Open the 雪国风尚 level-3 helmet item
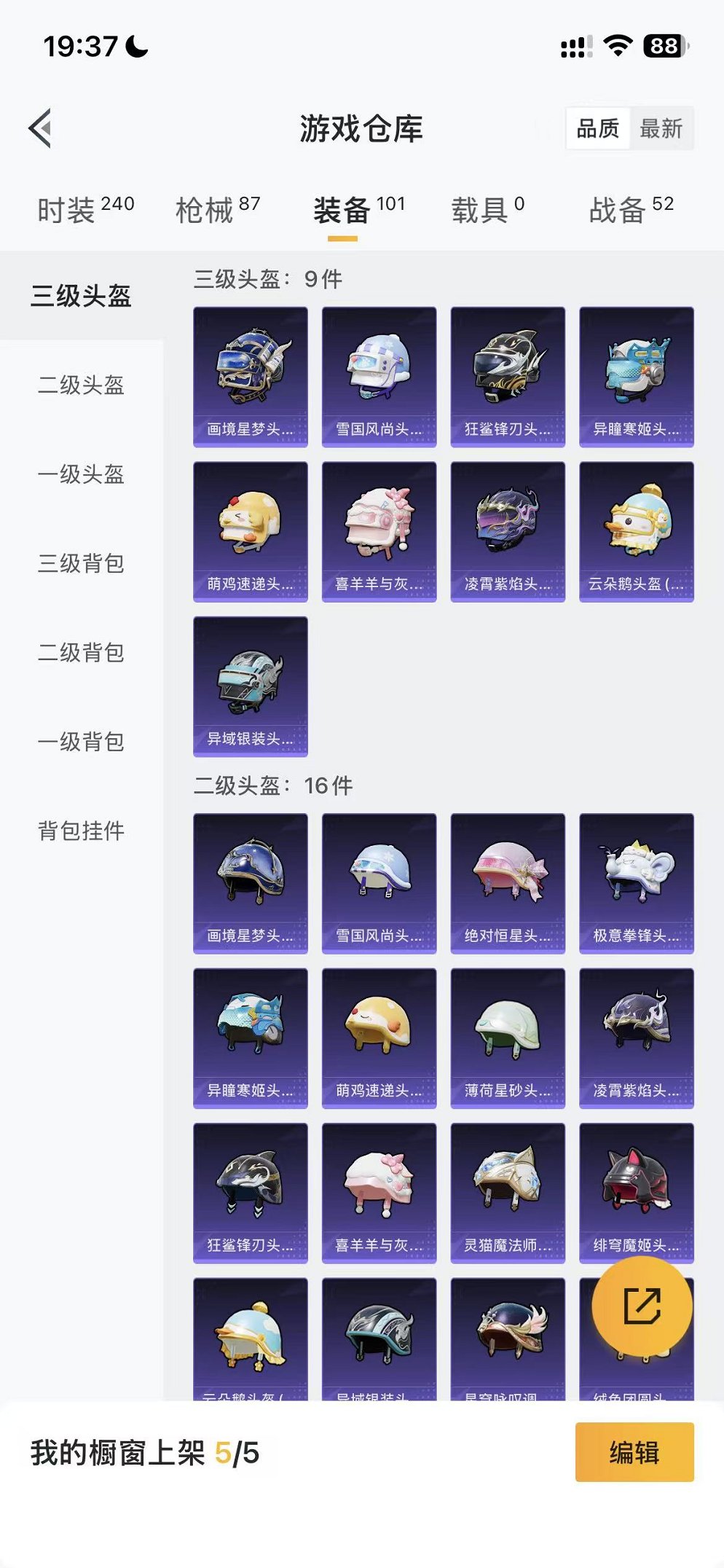The image size is (724, 1568). click(379, 375)
